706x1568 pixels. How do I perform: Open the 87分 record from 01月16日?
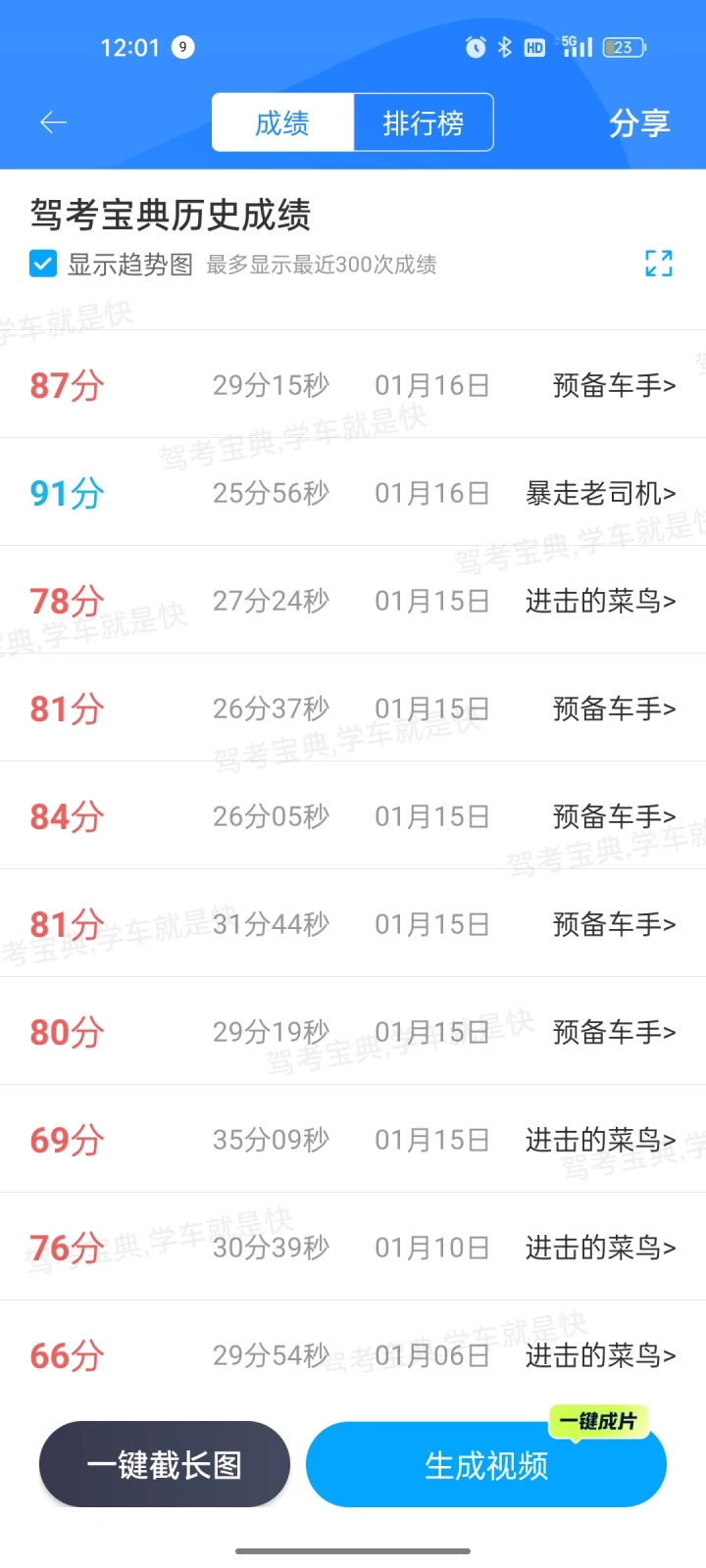click(353, 385)
